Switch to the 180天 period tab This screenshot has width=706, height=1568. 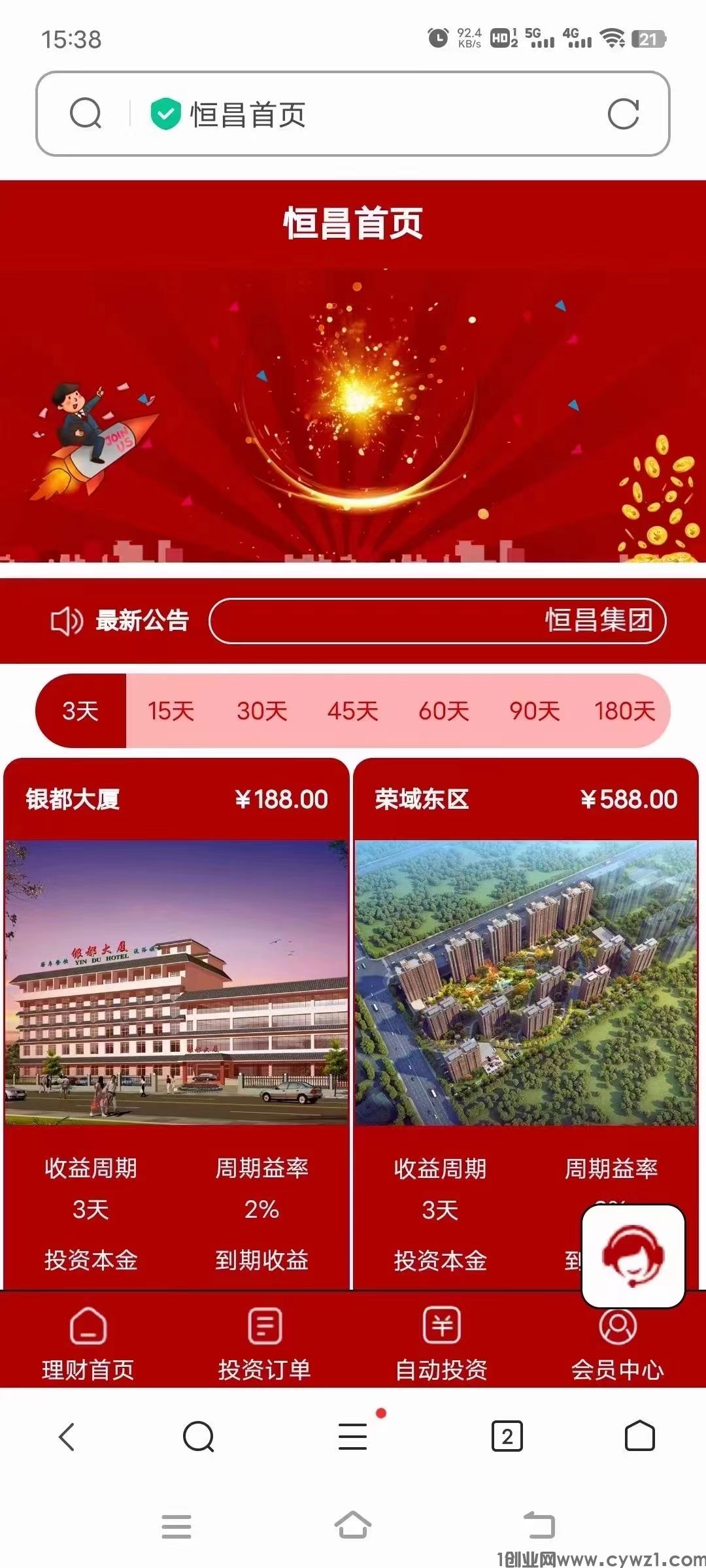[624, 711]
